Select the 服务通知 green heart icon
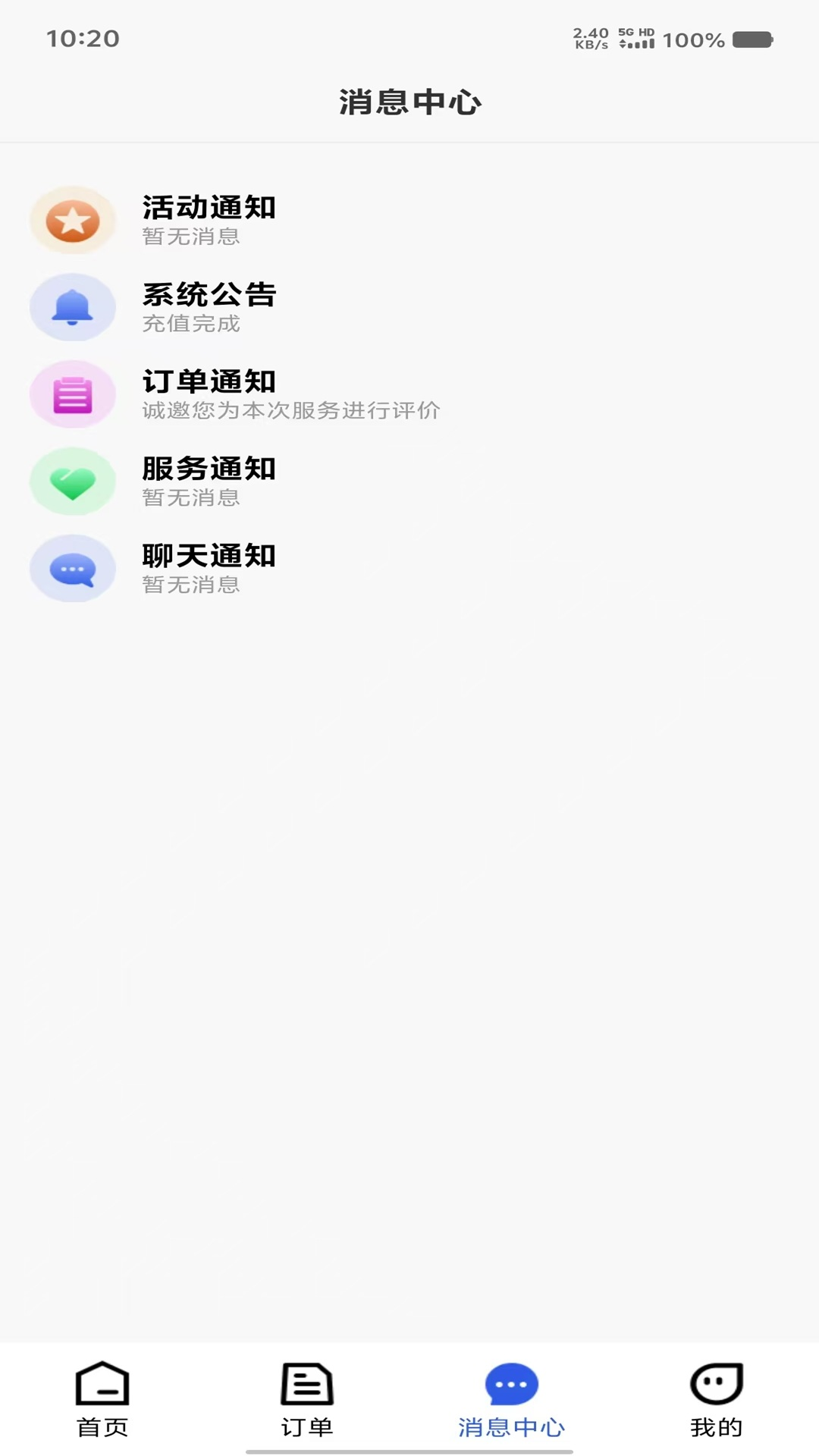 [73, 482]
